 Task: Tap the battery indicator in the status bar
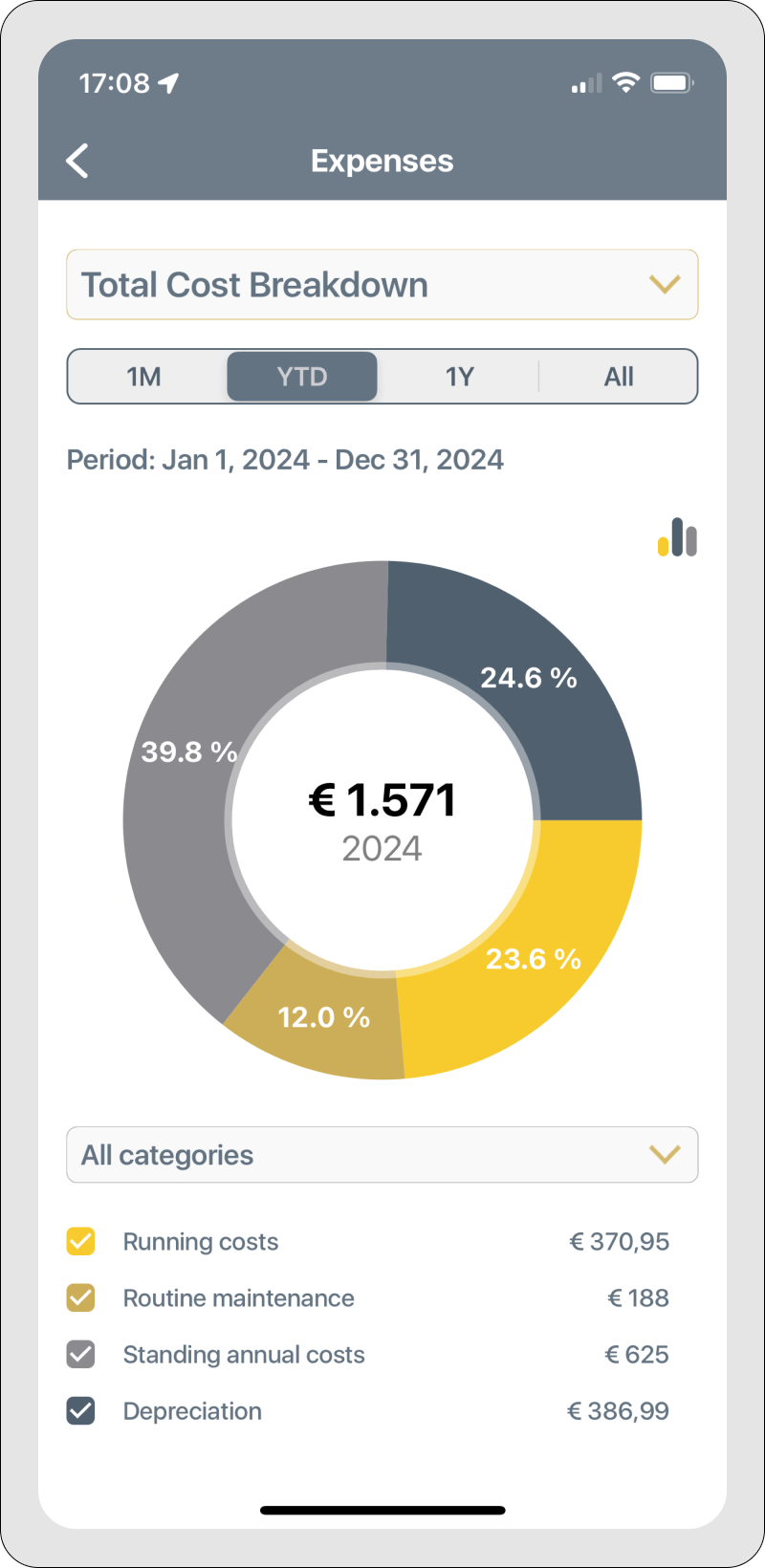672,82
